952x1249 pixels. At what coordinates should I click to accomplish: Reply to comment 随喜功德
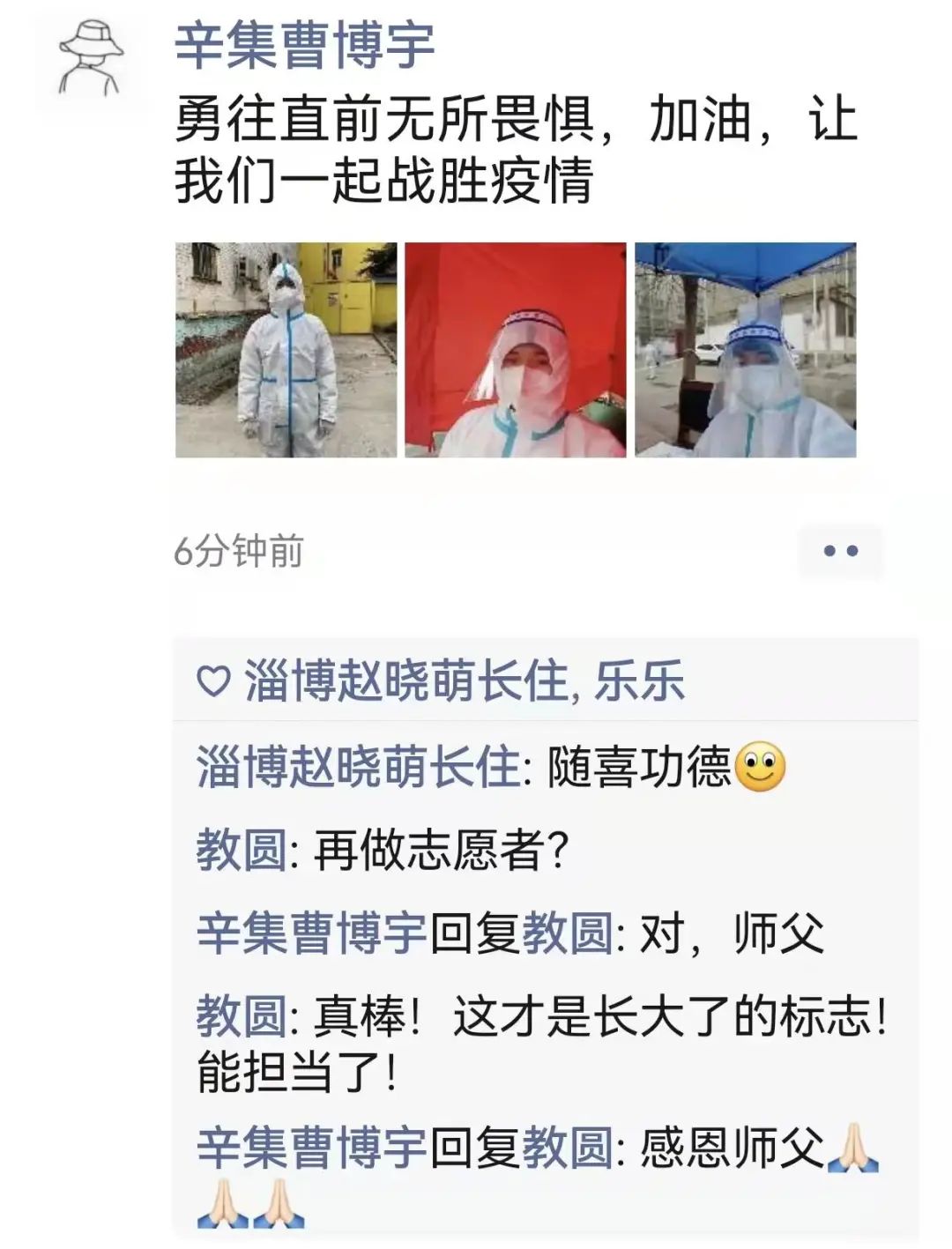point(639,767)
